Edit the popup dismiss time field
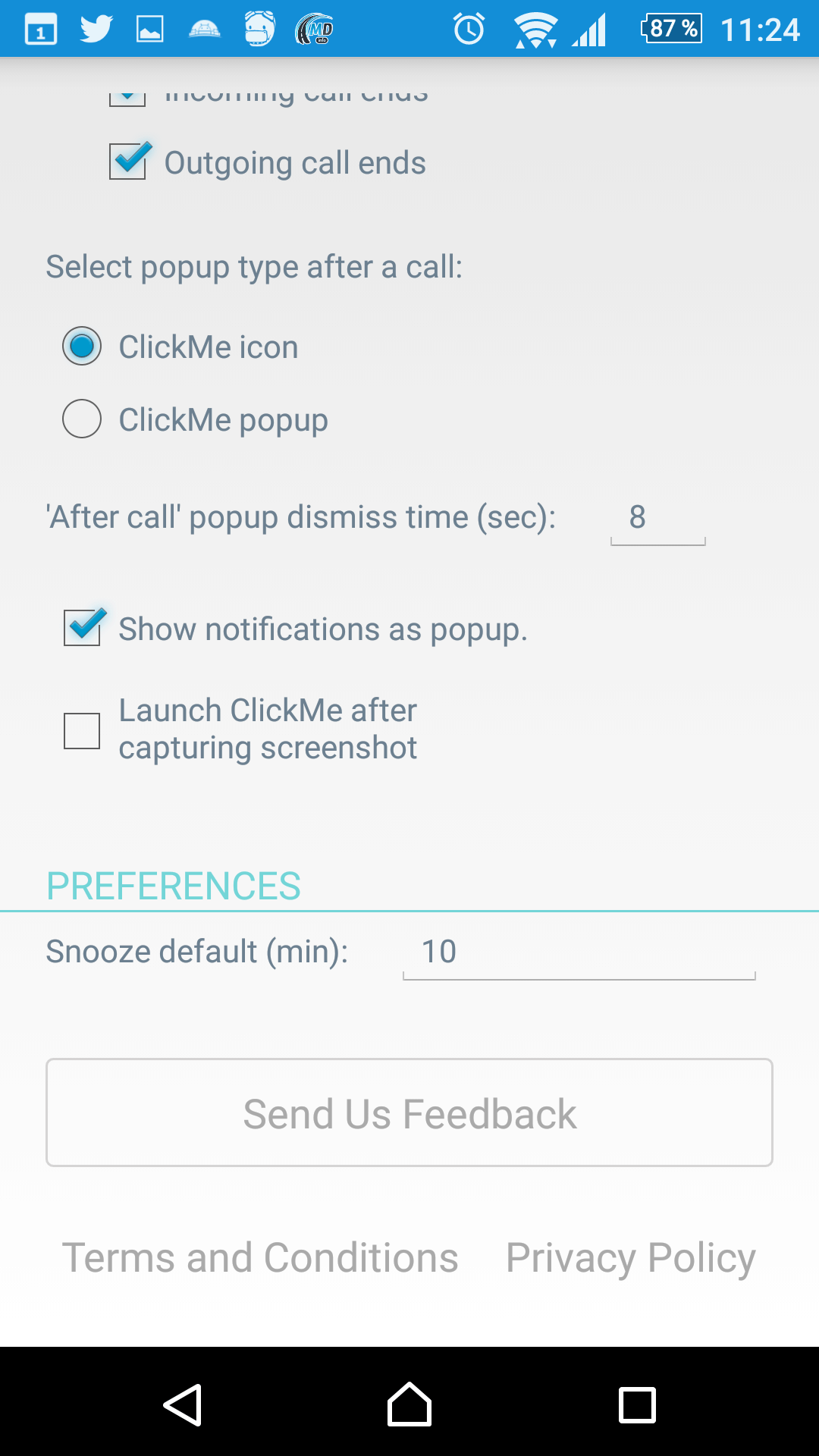 [658, 519]
